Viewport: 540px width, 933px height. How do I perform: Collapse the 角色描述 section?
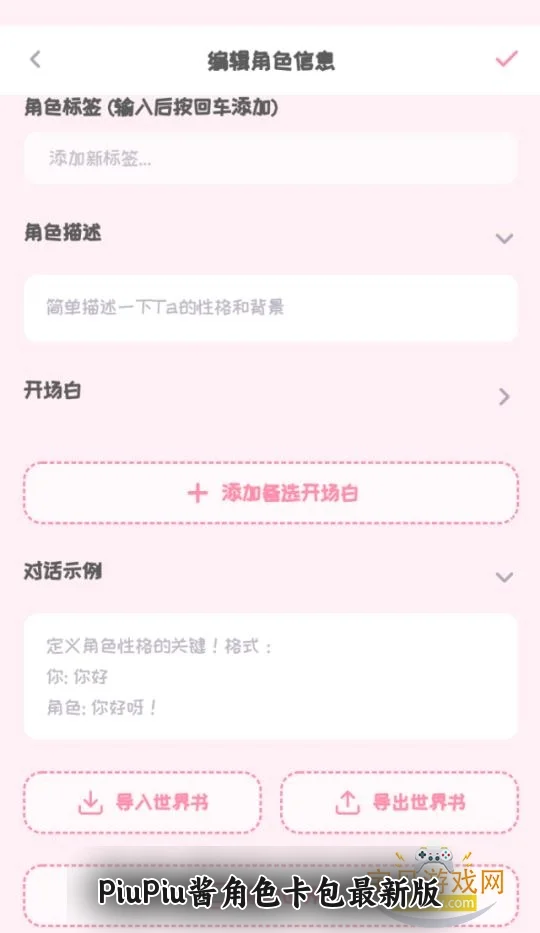(x=504, y=239)
